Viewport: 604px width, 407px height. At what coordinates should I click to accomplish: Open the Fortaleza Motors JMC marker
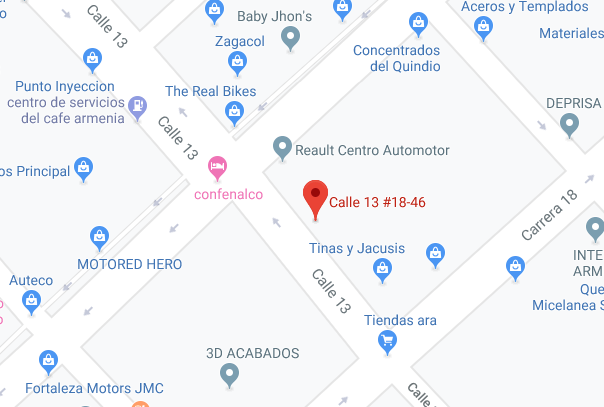(47, 361)
